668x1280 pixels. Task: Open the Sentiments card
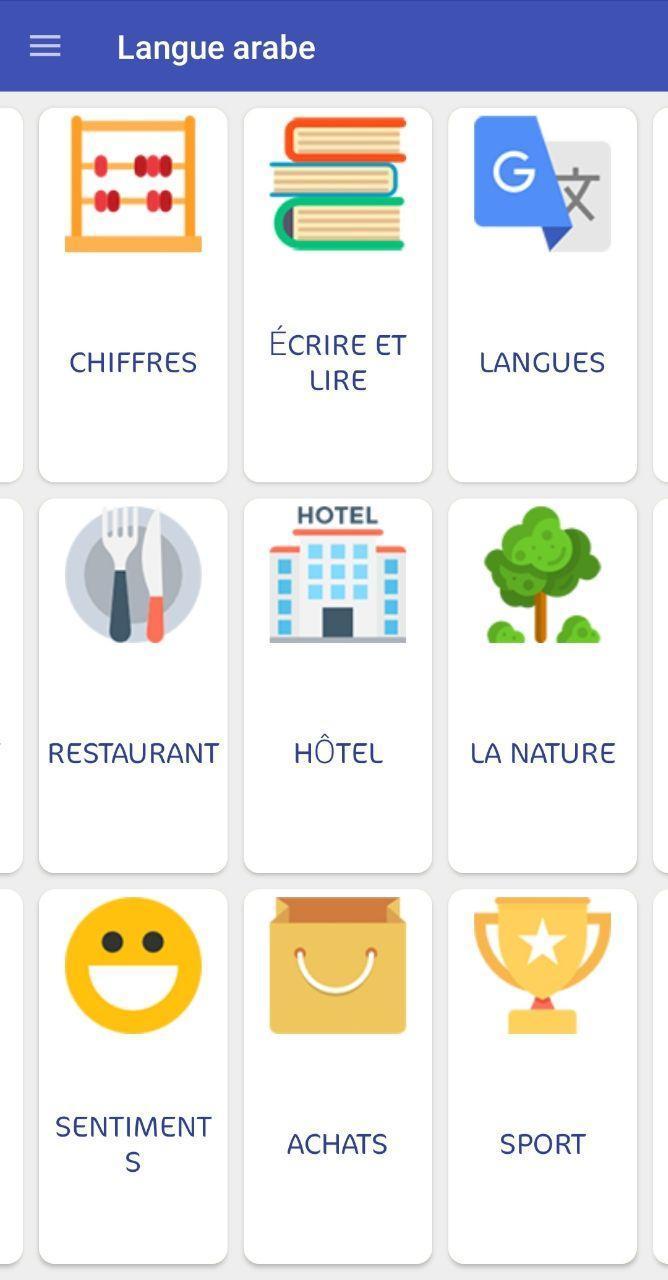click(133, 1077)
